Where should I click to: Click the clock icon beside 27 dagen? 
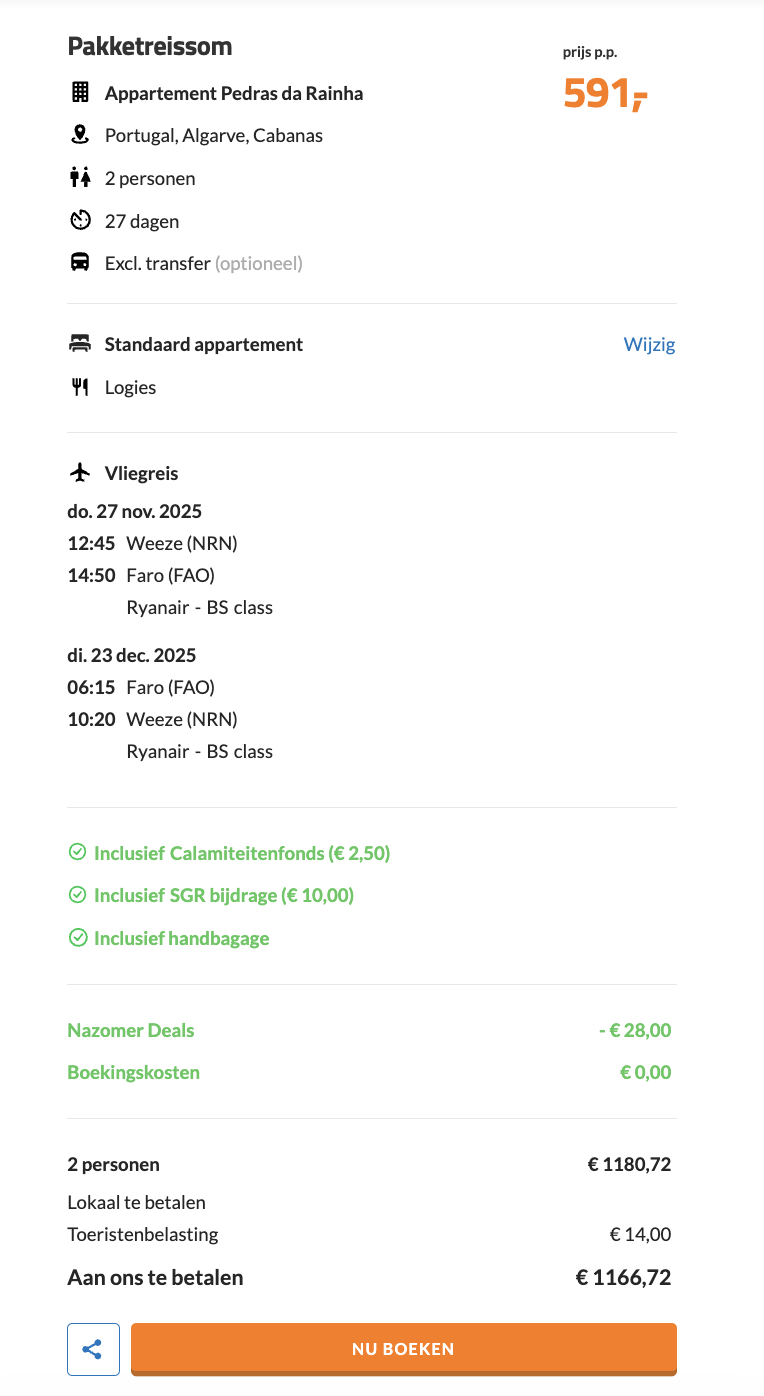(80, 220)
